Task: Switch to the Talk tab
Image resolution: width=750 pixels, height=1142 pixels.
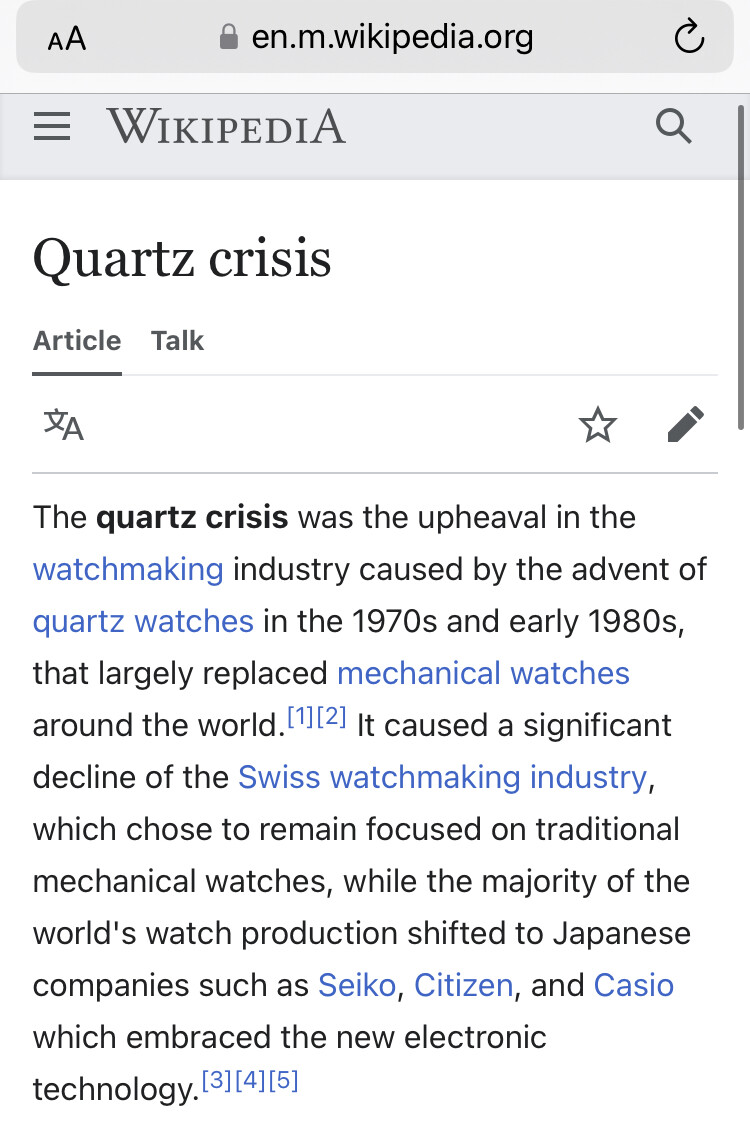Action: 177,341
